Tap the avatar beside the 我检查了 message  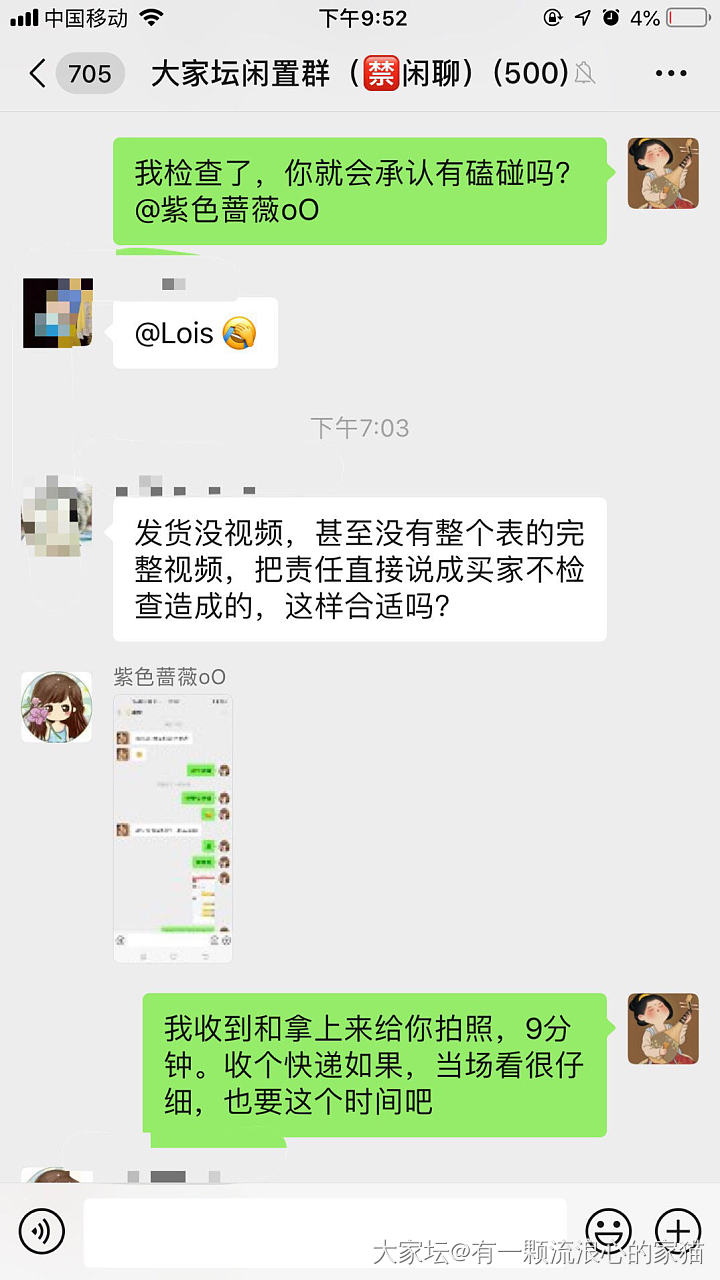point(662,173)
